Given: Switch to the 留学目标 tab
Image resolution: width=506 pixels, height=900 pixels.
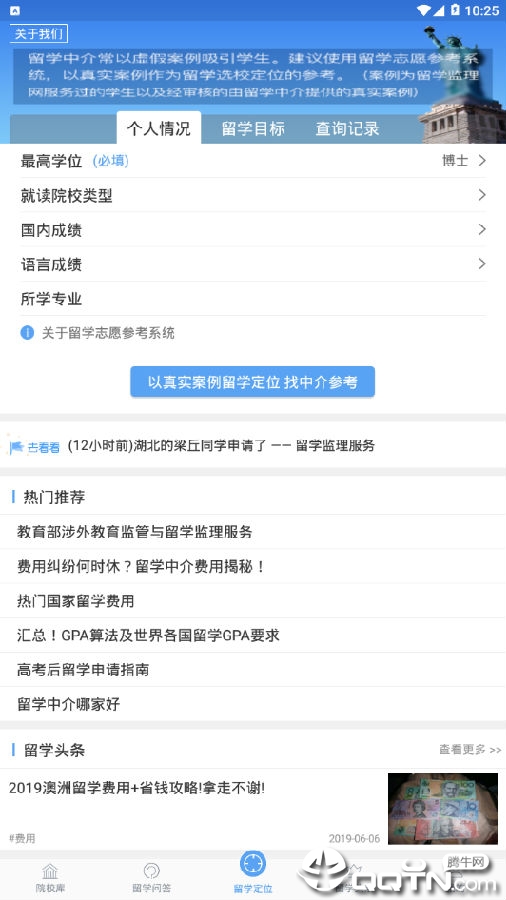Looking at the screenshot, I should click(x=253, y=128).
